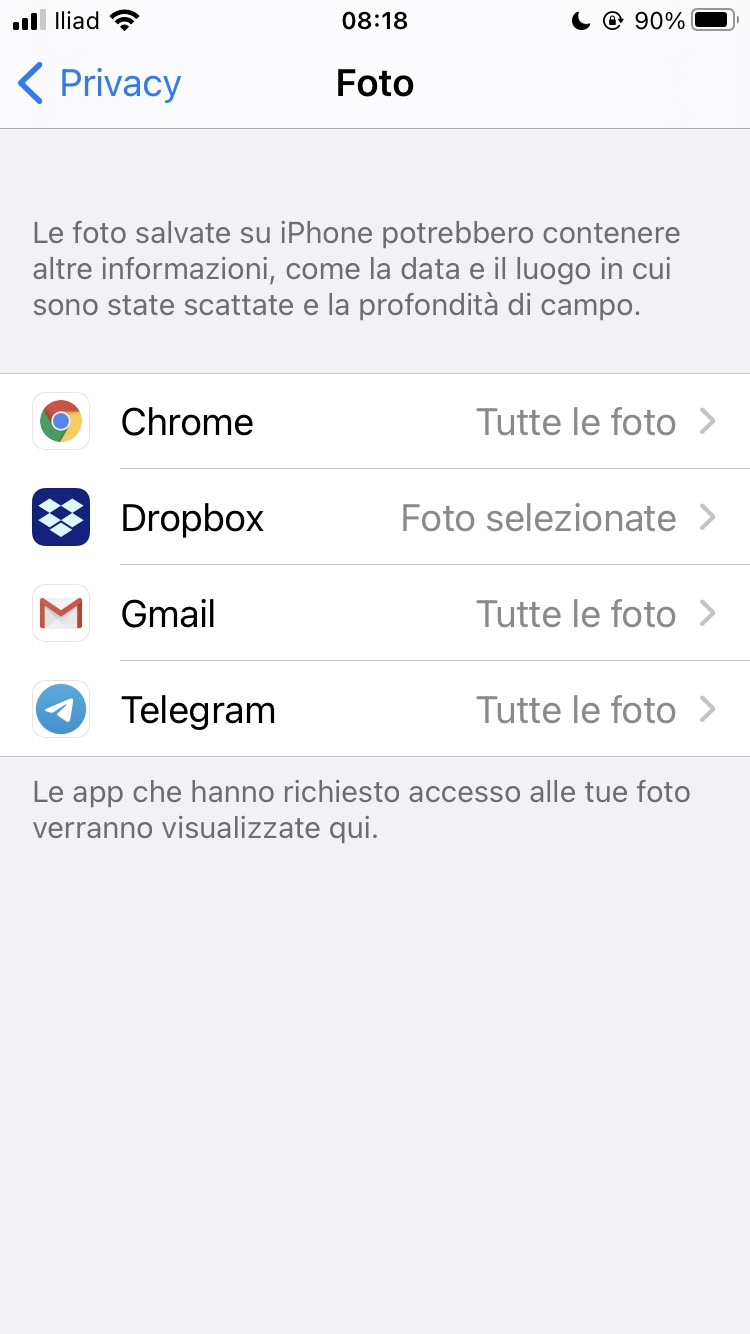750x1334 pixels.
Task: Go back to Privacy settings
Action: click(100, 84)
